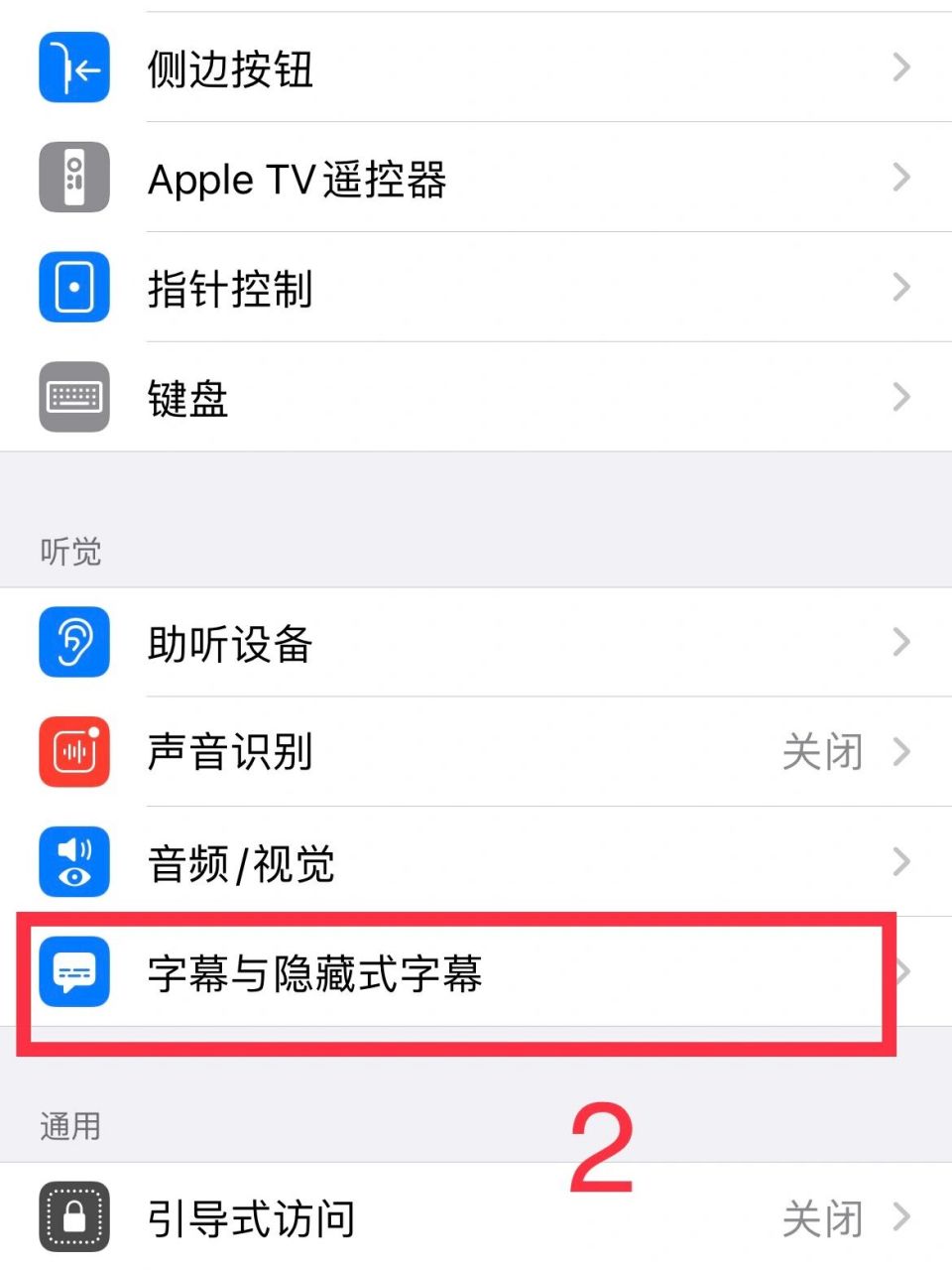
Task: Tap the 引导式访问 lock icon
Action: click(x=72, y=1218)
